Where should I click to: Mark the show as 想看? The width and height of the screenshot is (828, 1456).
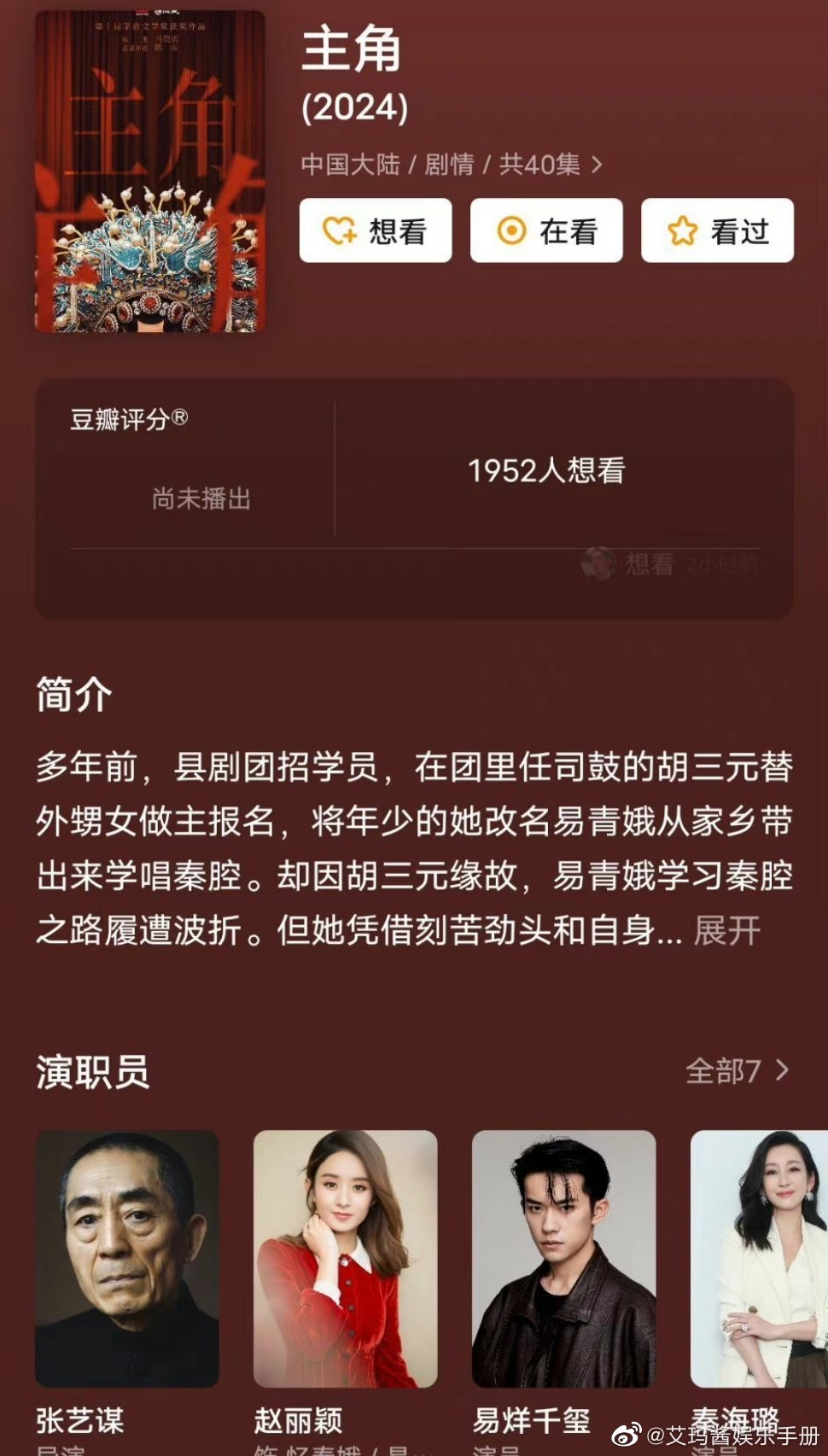pyautogui.click(x=375, y=230)
